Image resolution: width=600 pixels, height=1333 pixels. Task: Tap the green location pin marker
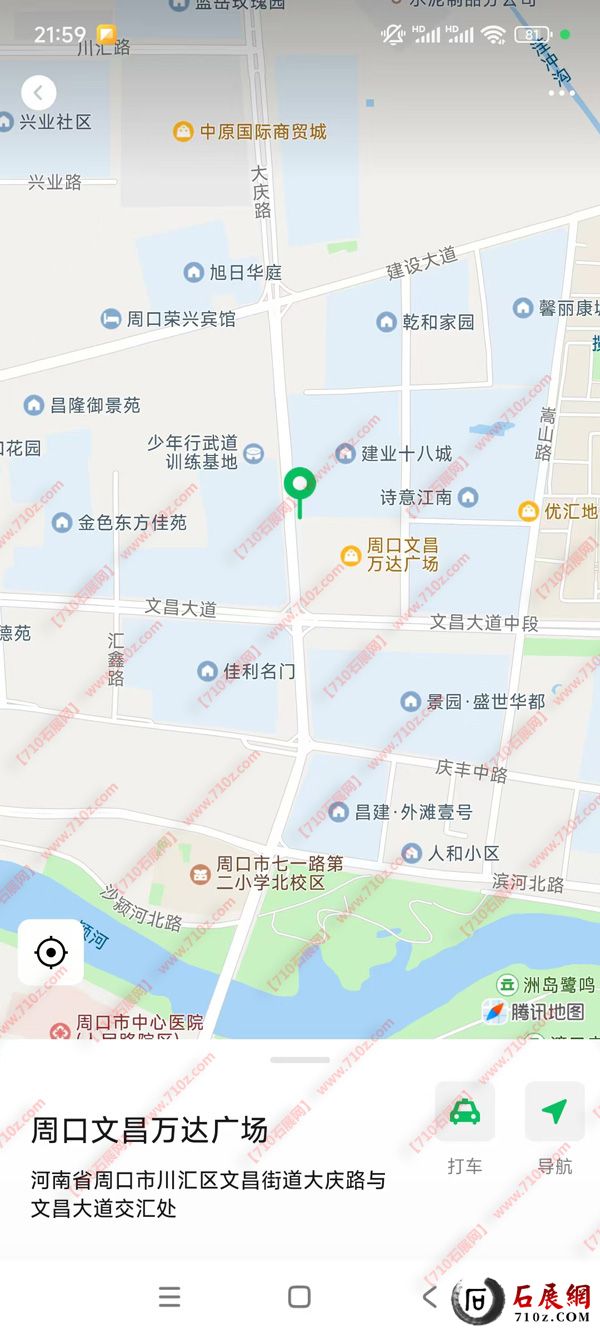[x=299, y=486]
